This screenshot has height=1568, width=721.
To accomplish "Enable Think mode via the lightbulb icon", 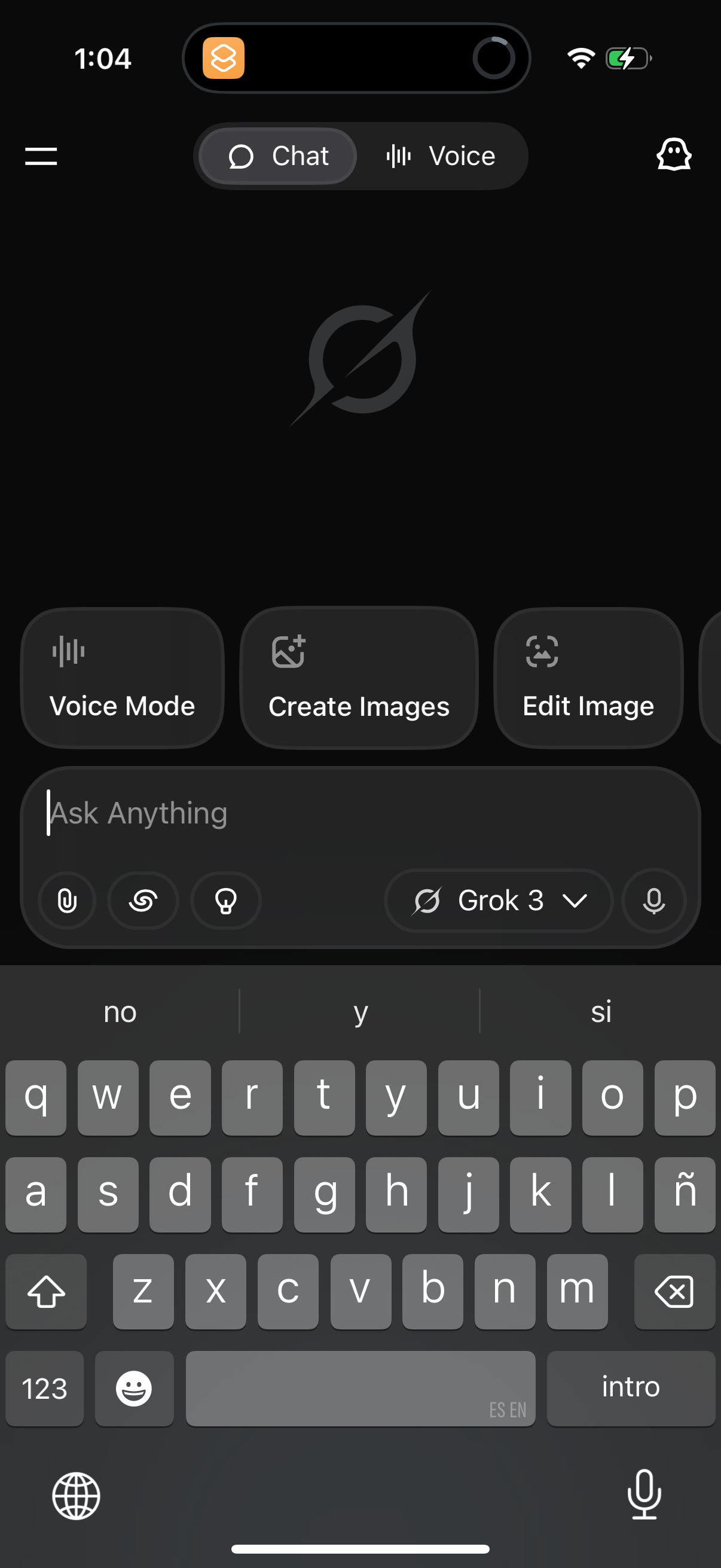I will pos(225,901).
